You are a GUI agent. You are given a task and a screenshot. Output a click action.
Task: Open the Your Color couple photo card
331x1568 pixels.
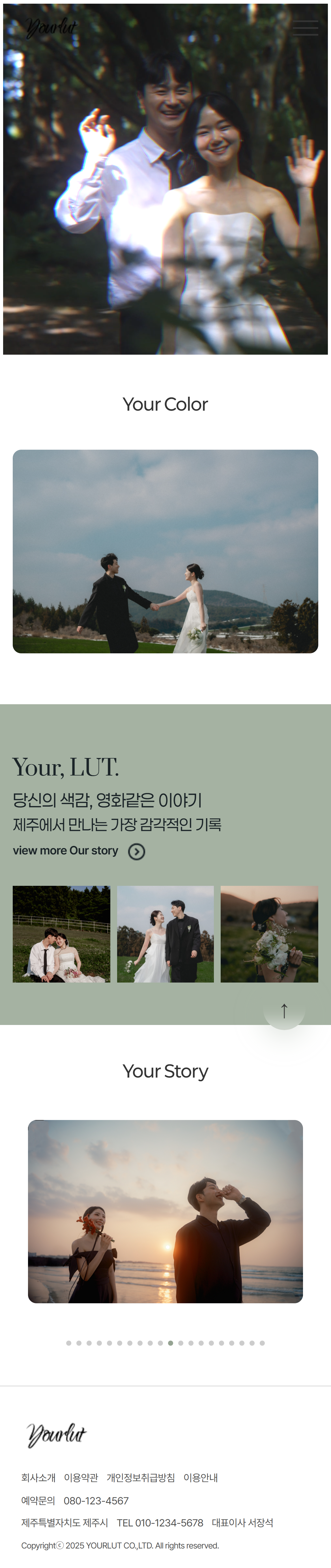165,551
